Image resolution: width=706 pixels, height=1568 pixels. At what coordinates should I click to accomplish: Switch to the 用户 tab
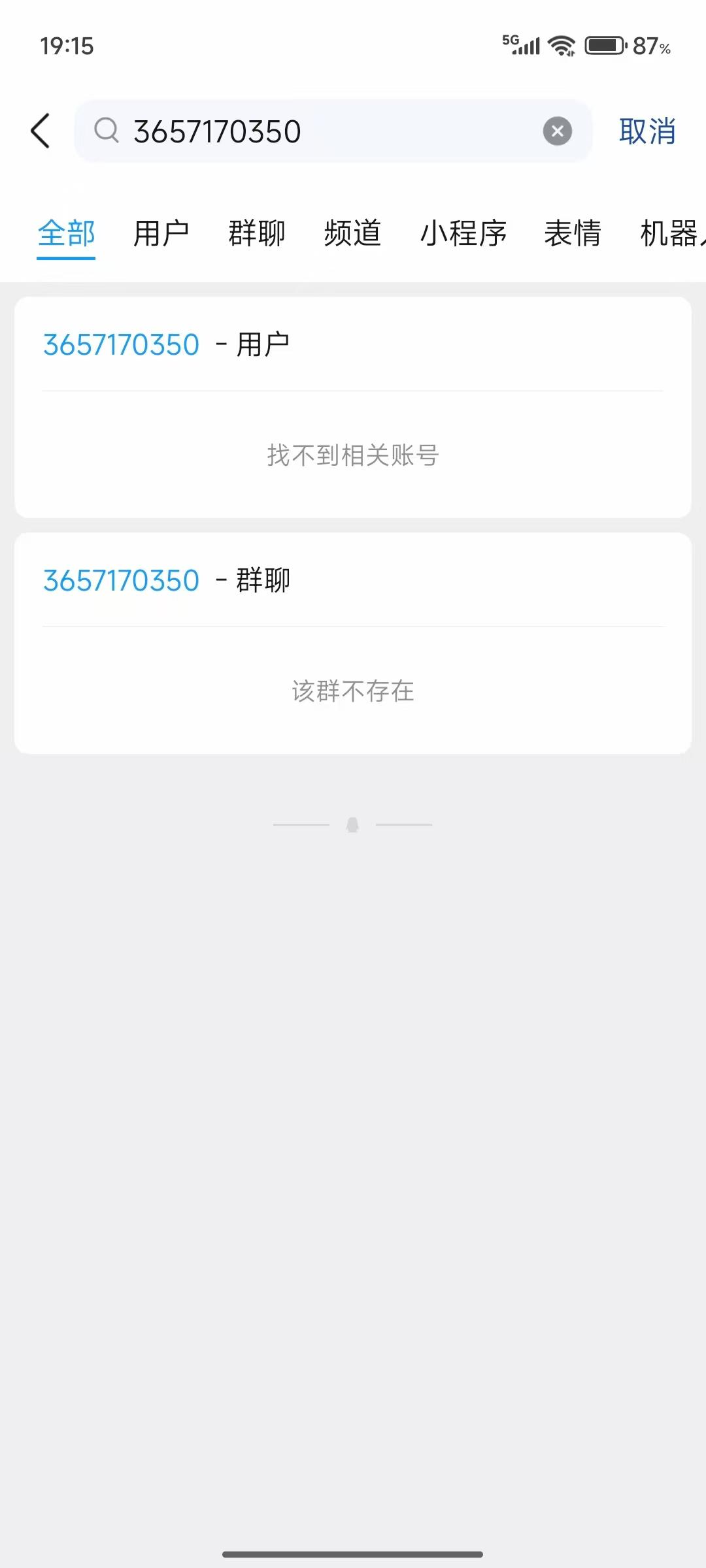(x=161, y=234)
